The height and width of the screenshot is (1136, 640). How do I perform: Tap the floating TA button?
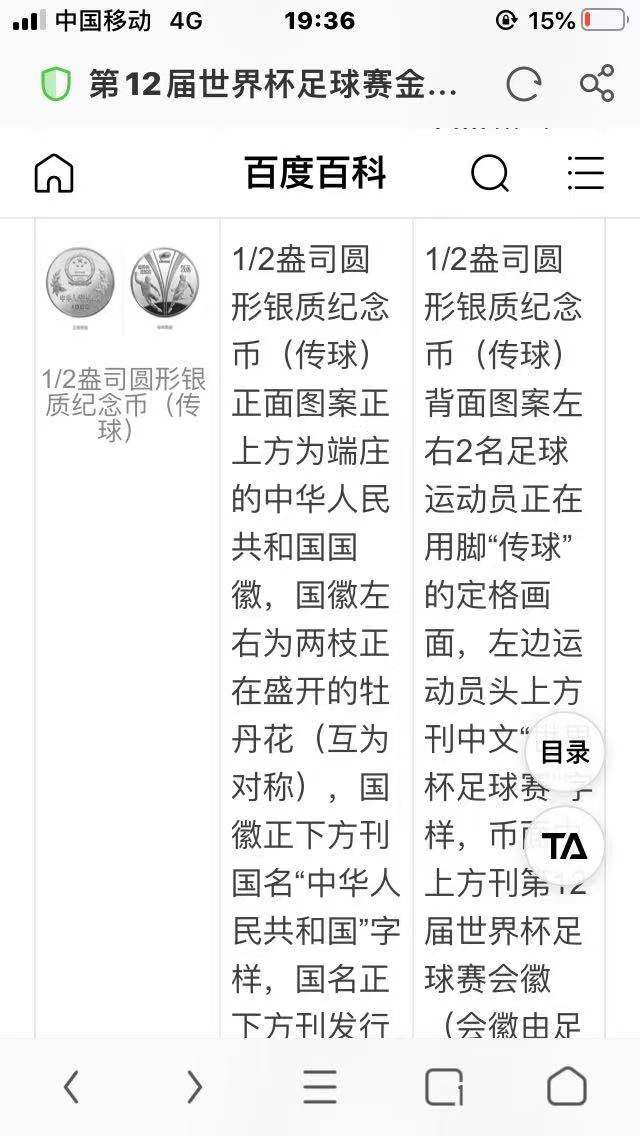click(x=565, y=846)
